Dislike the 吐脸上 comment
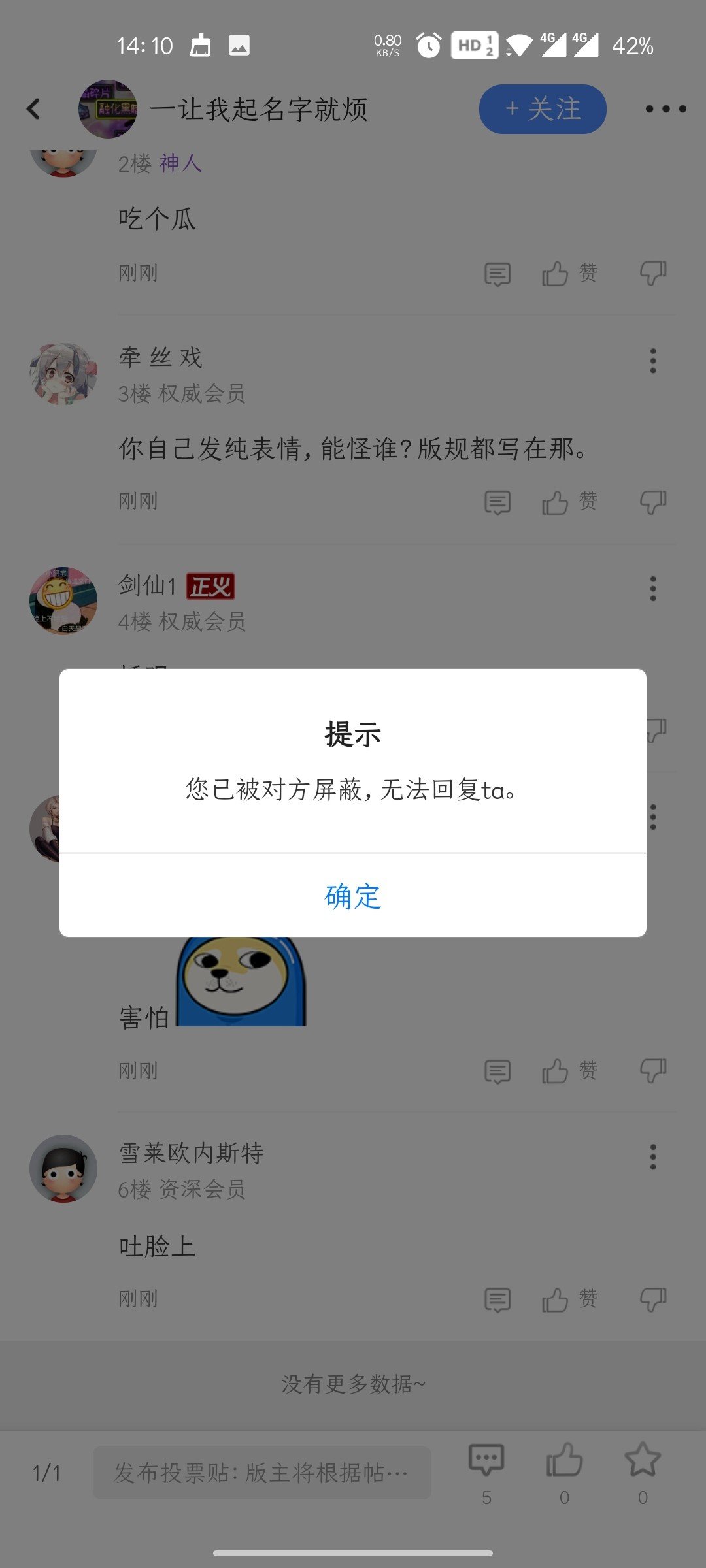Image resolution: width=706 pixels, height=1568 pixels. (x=653, y=1299)
